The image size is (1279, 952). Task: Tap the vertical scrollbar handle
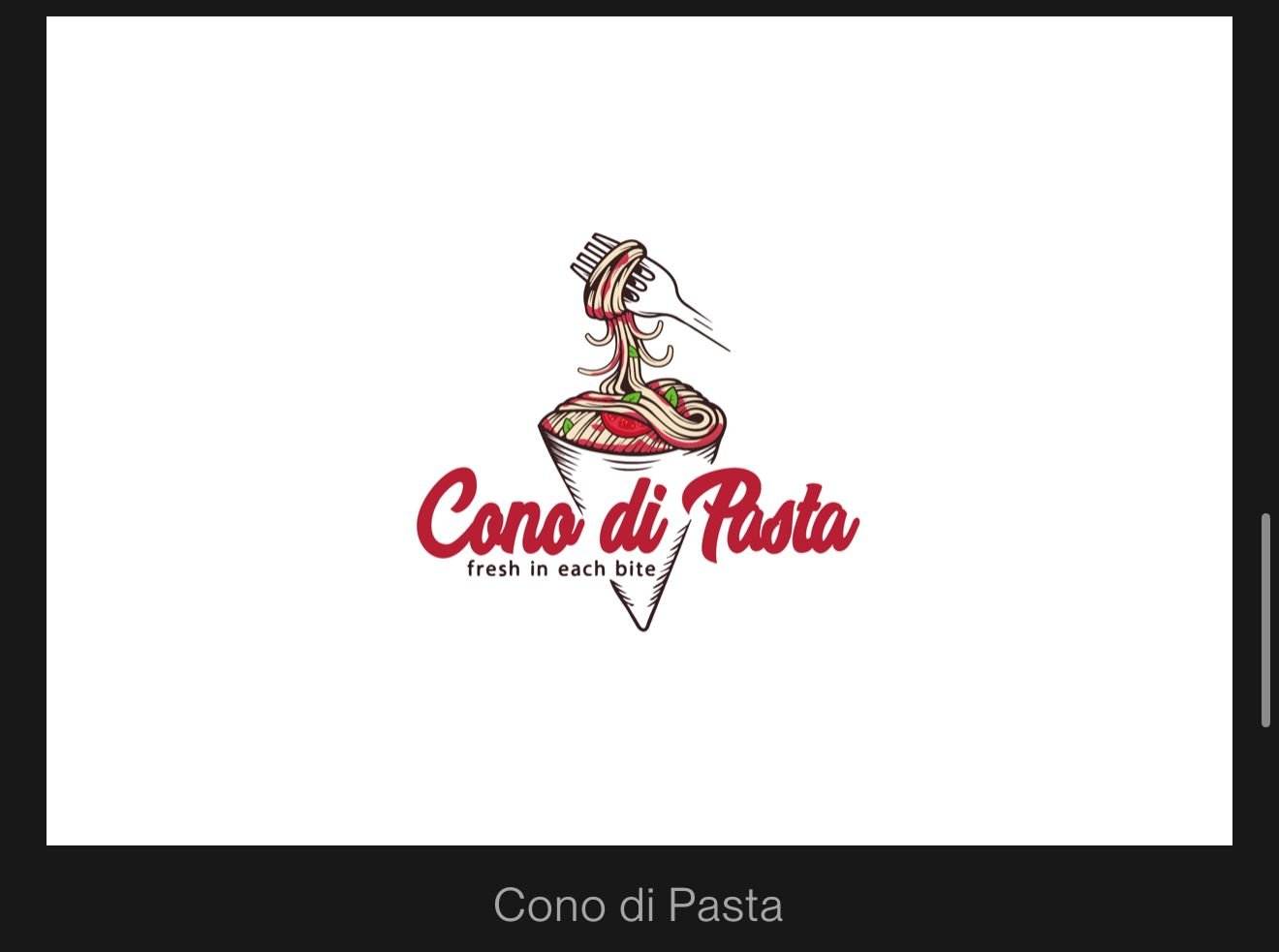(x=1265, y=621)
